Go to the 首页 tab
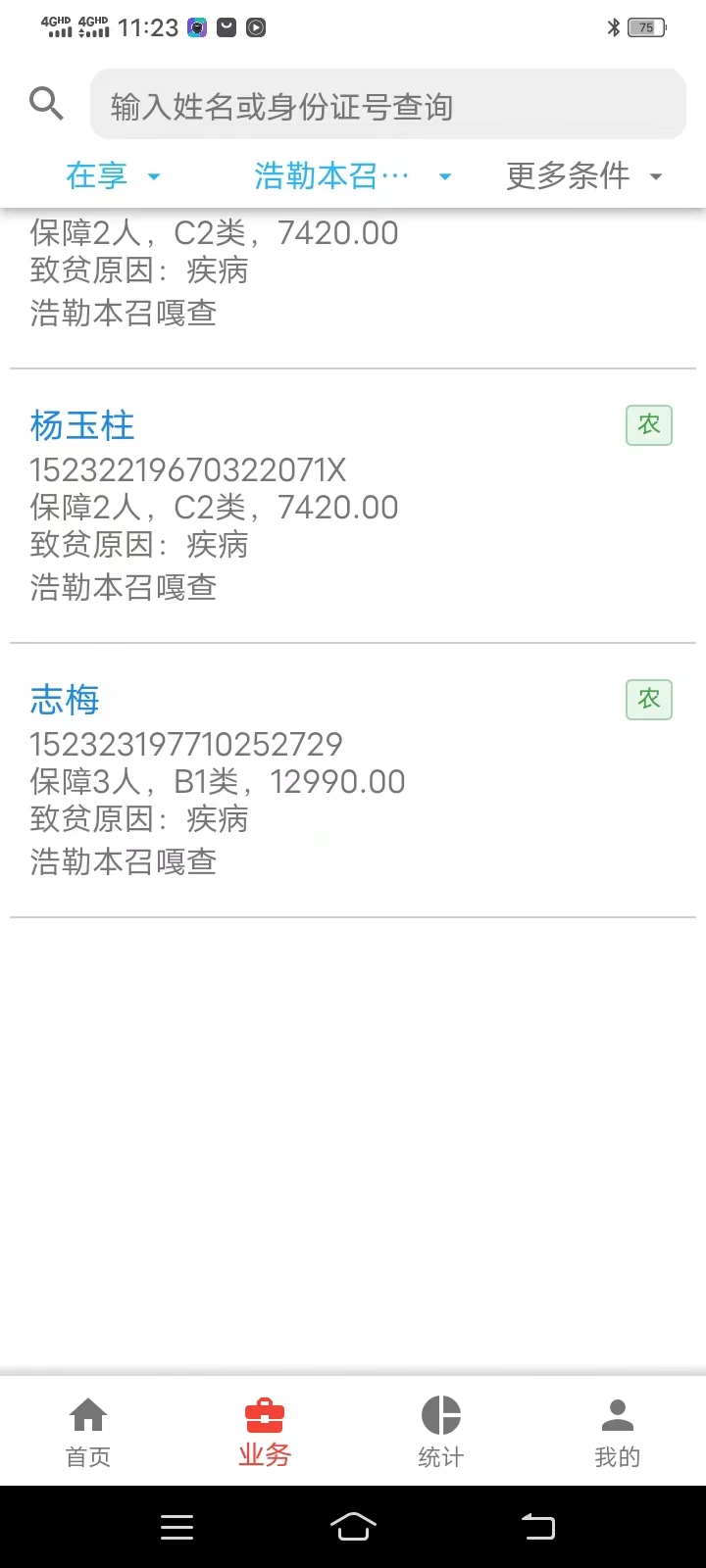Viewport: 706px width, 1568px height. (88, 1432)
